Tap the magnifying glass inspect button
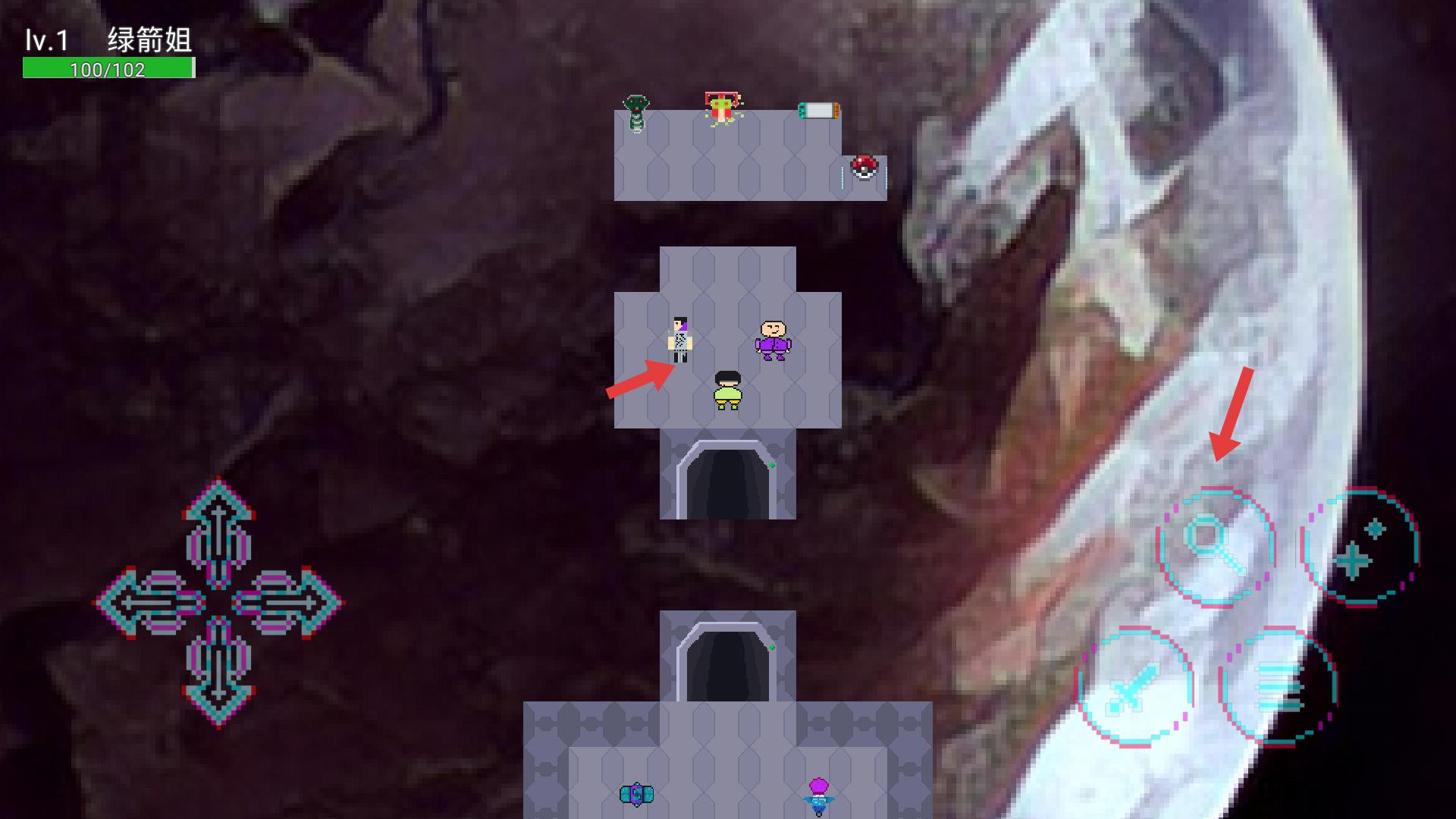The image size is (1456, 819). pos(1216,546)
